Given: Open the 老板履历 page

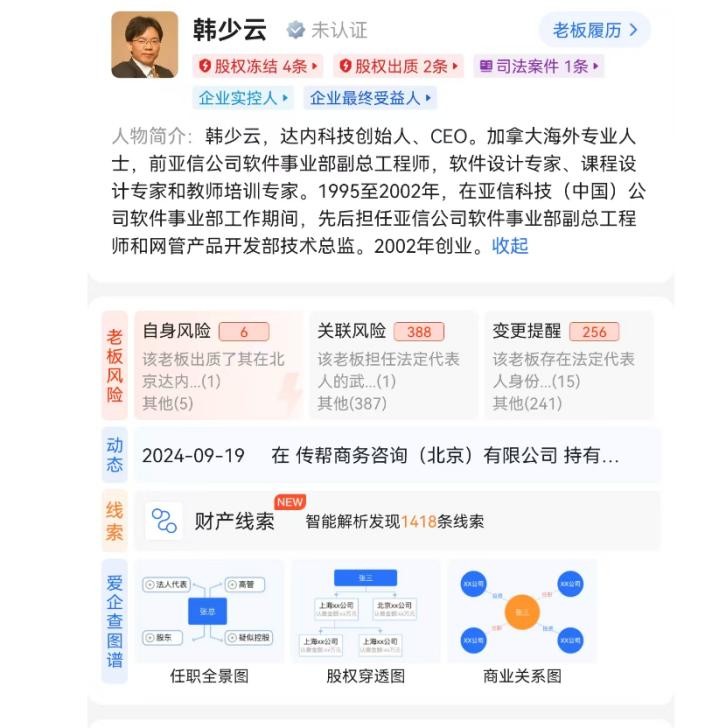Looking at the screenshot, I should pyautogui.click(x=594, y=30).
